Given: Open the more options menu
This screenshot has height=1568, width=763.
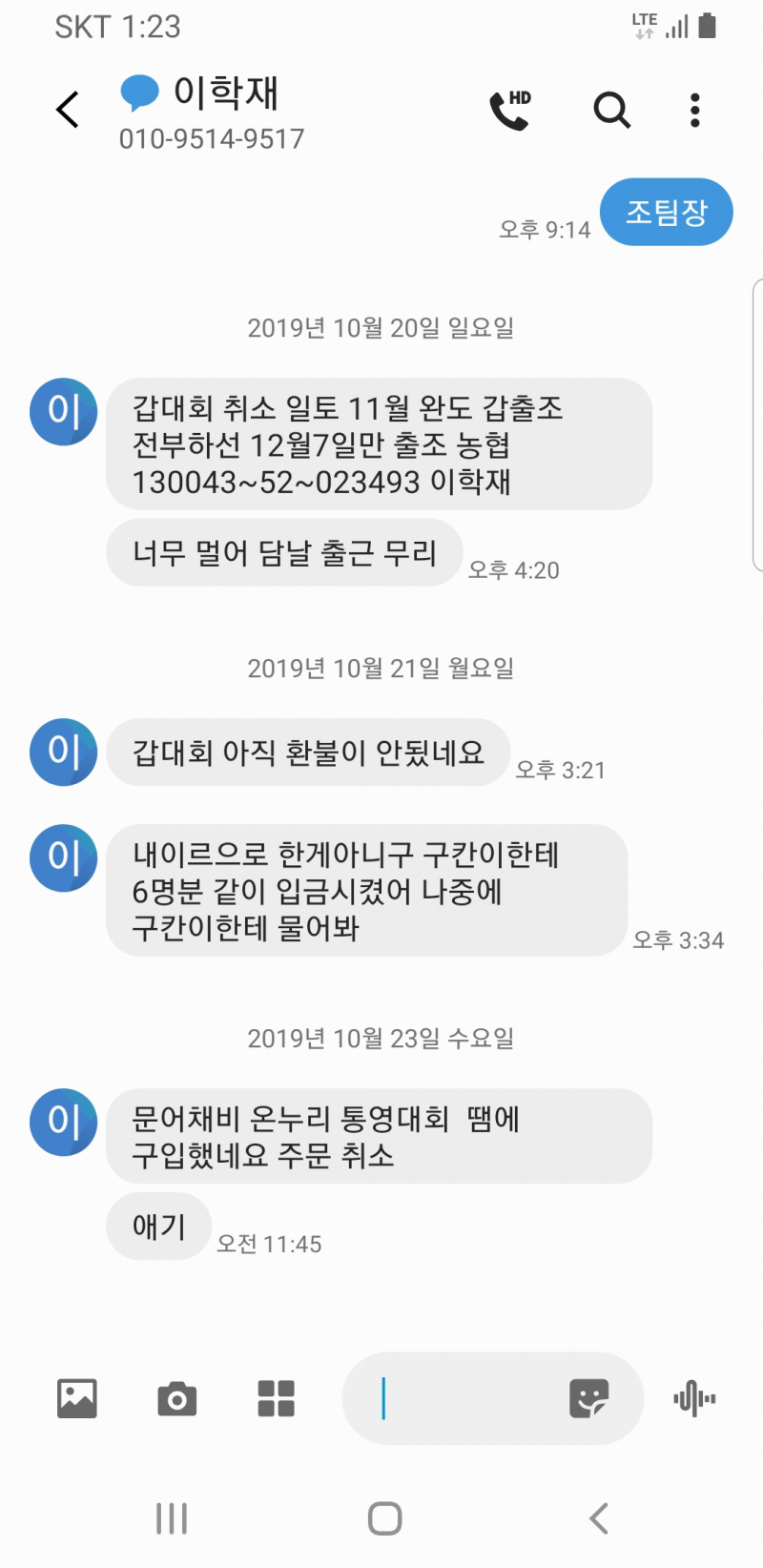Looking at the screenshot, I should click(695, 111).
